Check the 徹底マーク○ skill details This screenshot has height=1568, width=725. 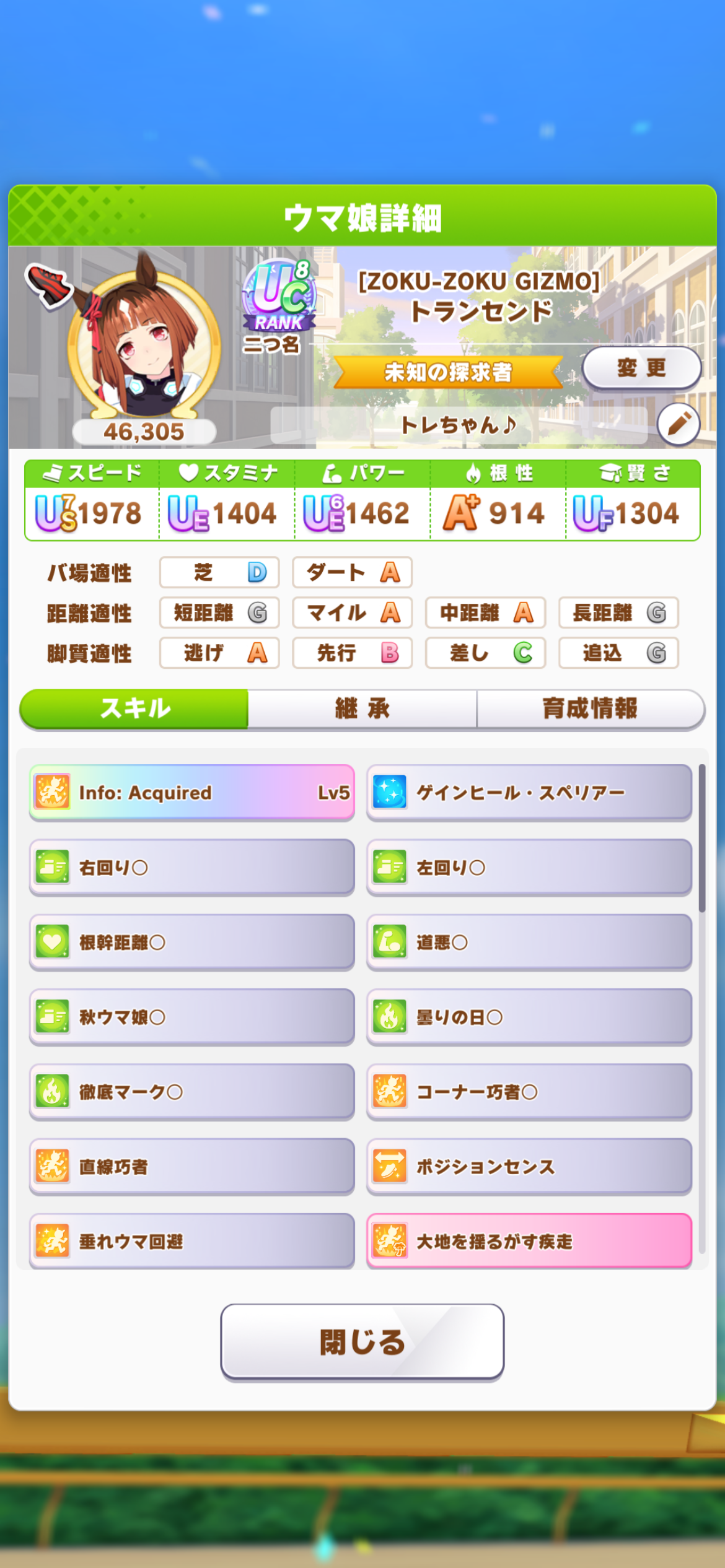[x=192, y=1092]
